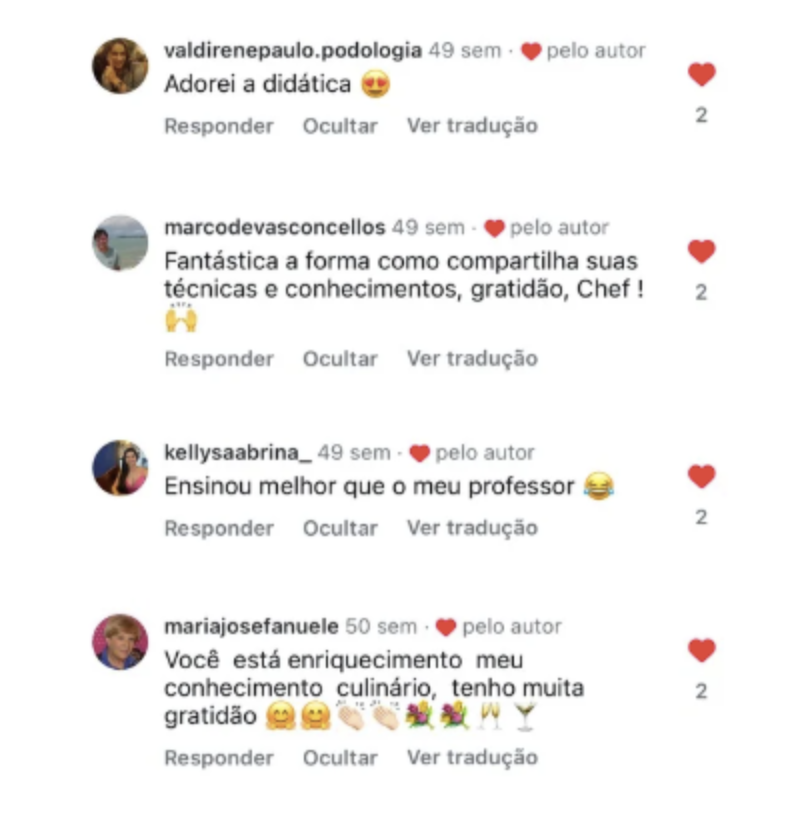This screenshot has width=788, height=822.
Task: See translation of marcodevasconcellos' comment
Action: (x=471, y=359)
